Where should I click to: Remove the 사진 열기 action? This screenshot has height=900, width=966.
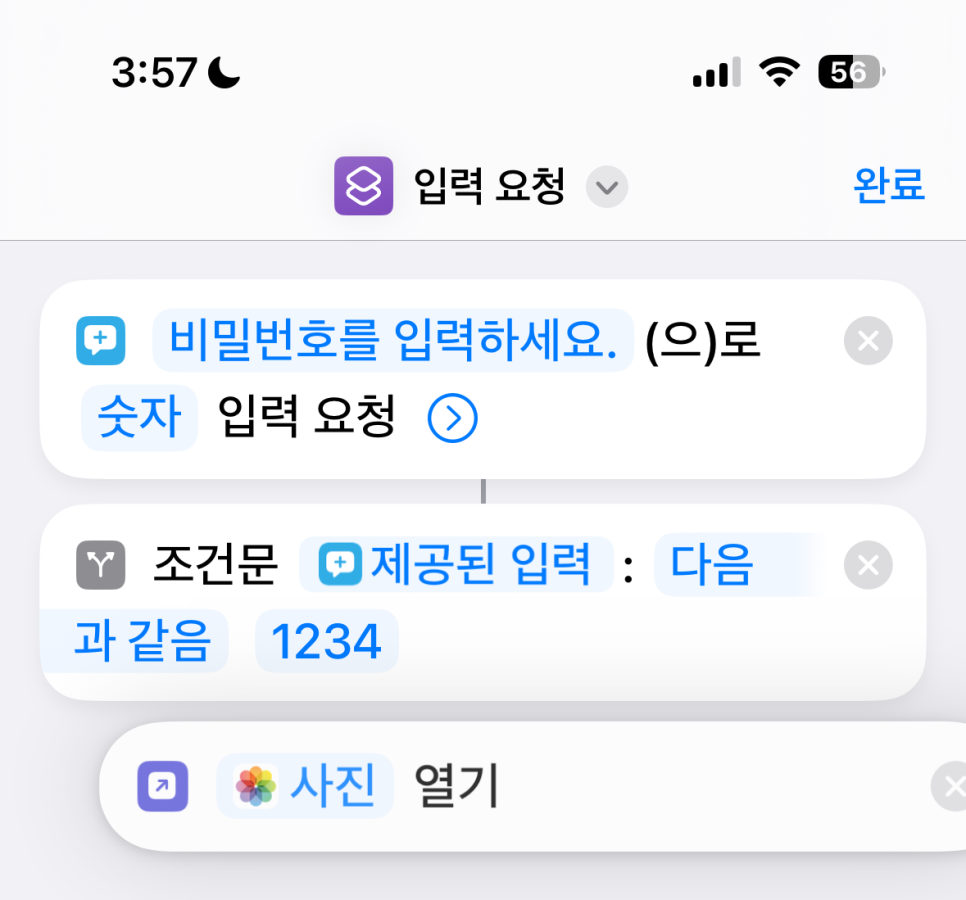tap(950, 786)
